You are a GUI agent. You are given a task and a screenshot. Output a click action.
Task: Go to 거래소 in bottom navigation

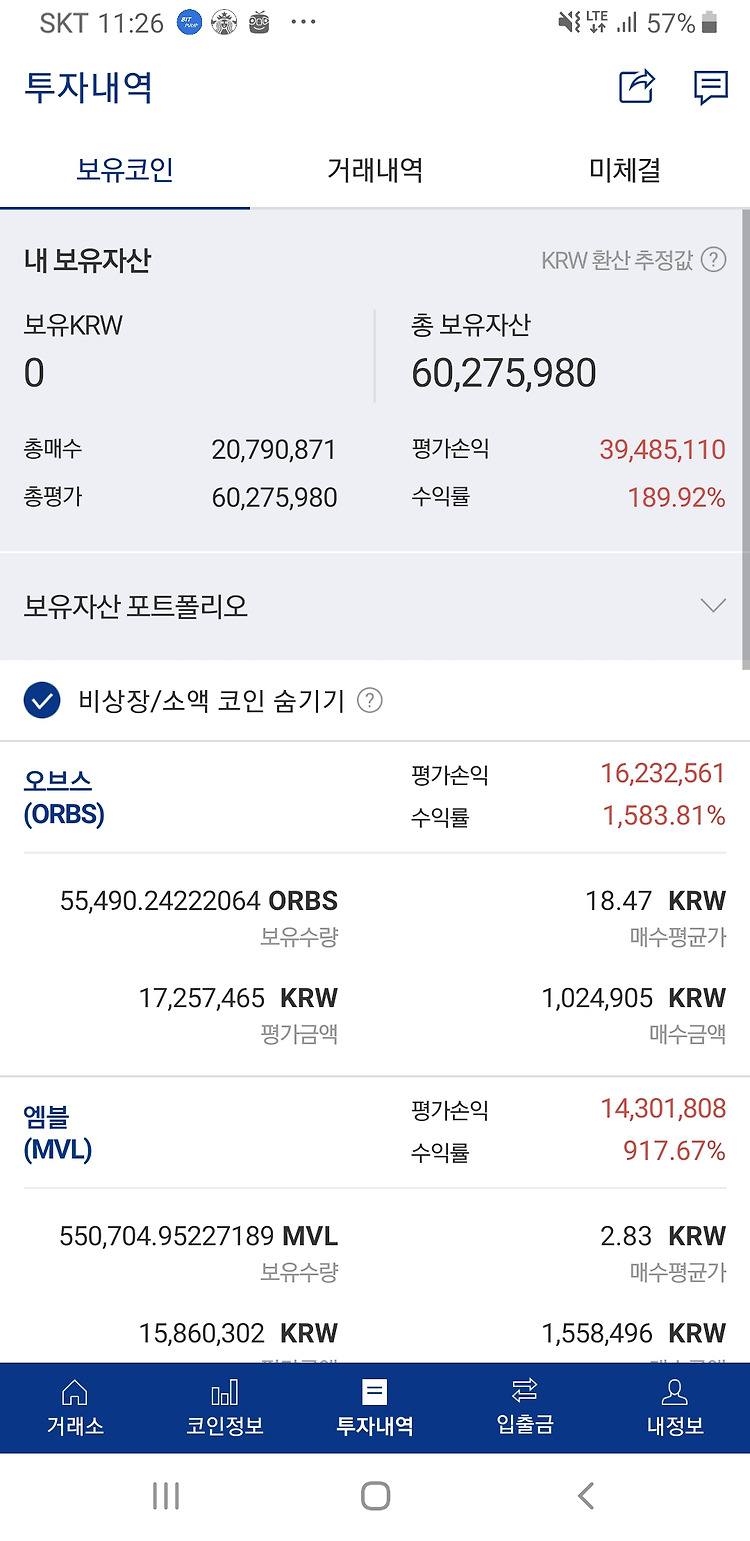click(75, 1408)
